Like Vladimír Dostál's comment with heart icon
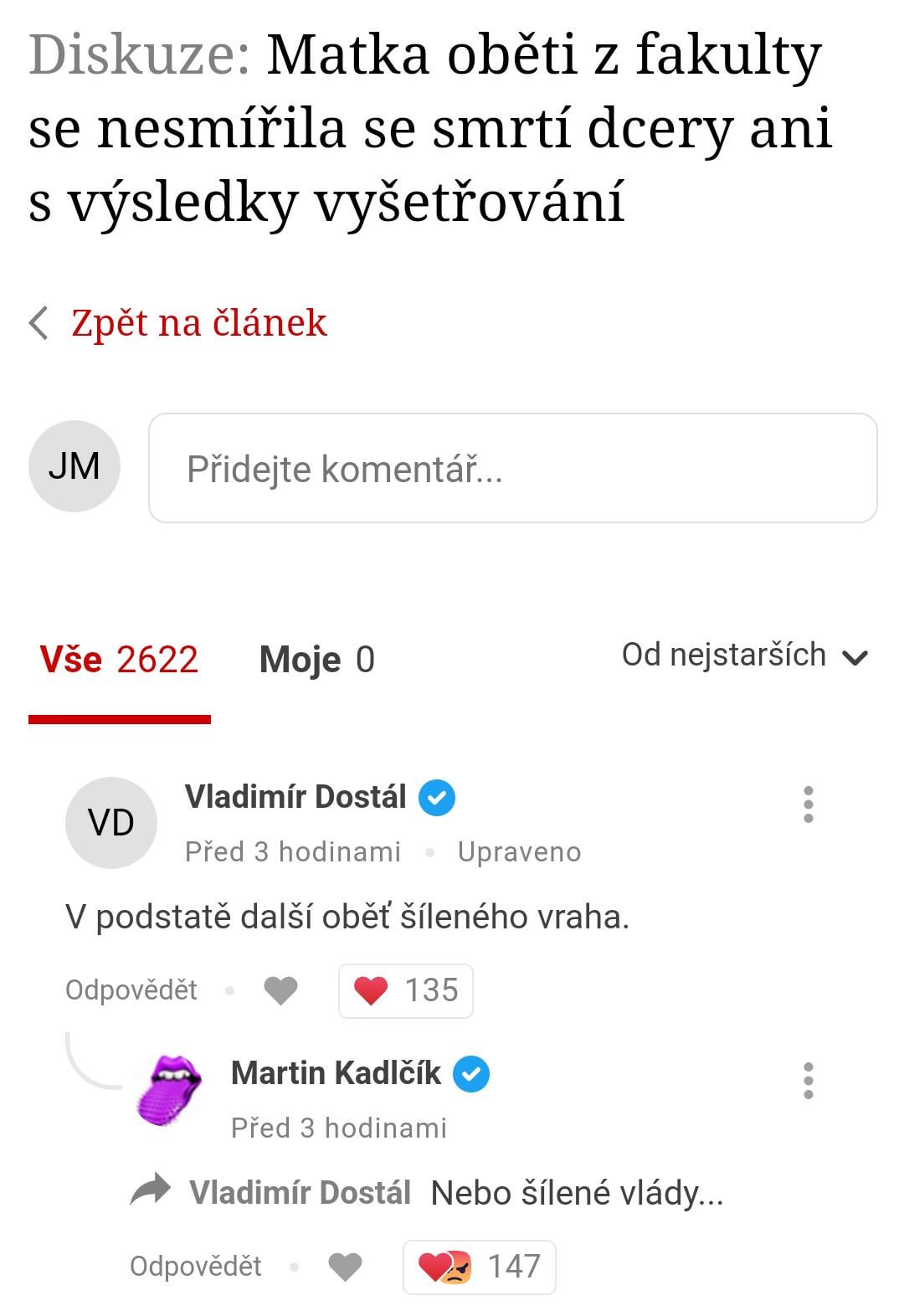The height and width of the screenshot is (1316, 904). pyautogui.click(x=280, y=990)
